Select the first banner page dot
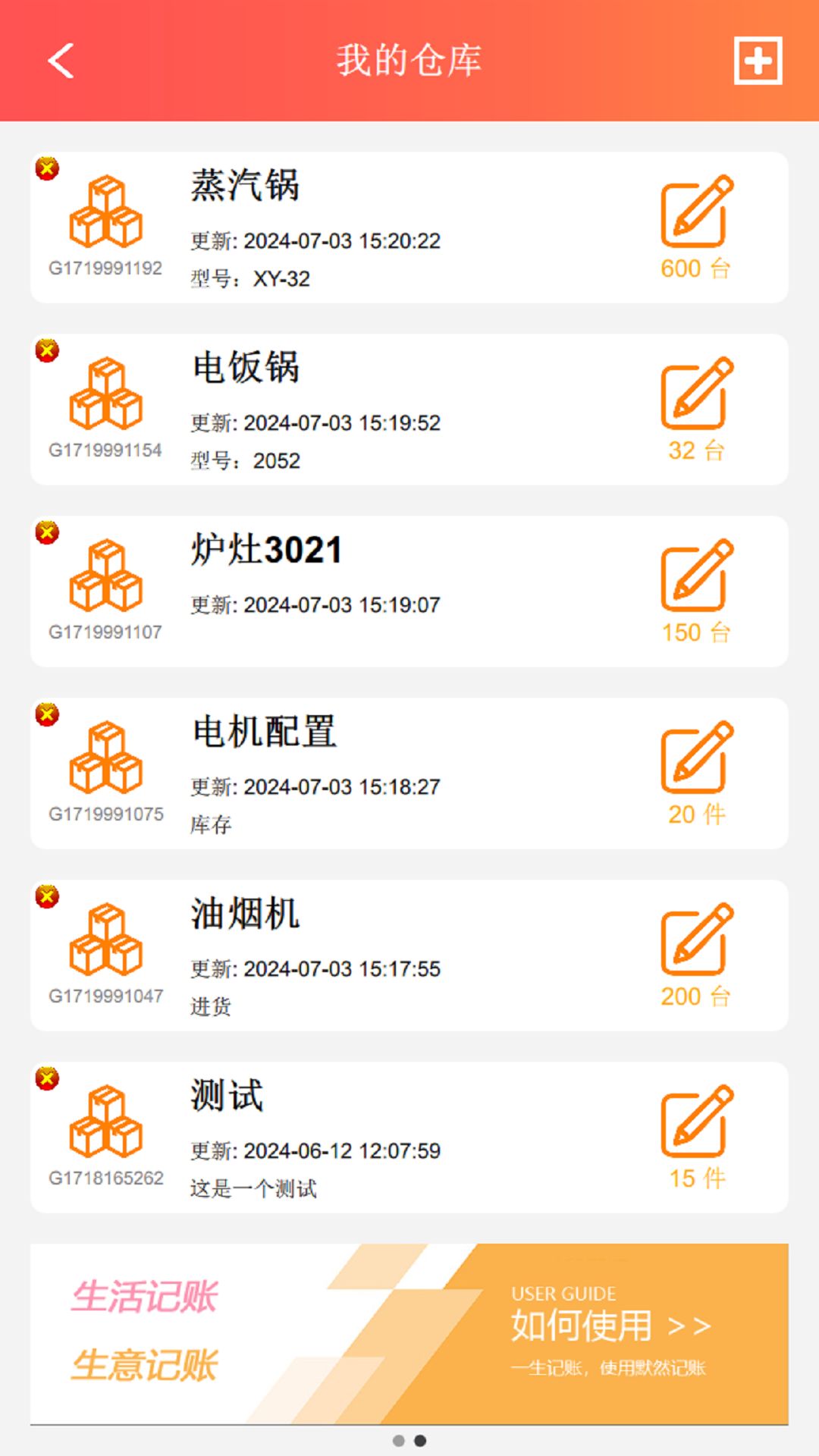819x1456 pixels. click(x=399, y=1441)
